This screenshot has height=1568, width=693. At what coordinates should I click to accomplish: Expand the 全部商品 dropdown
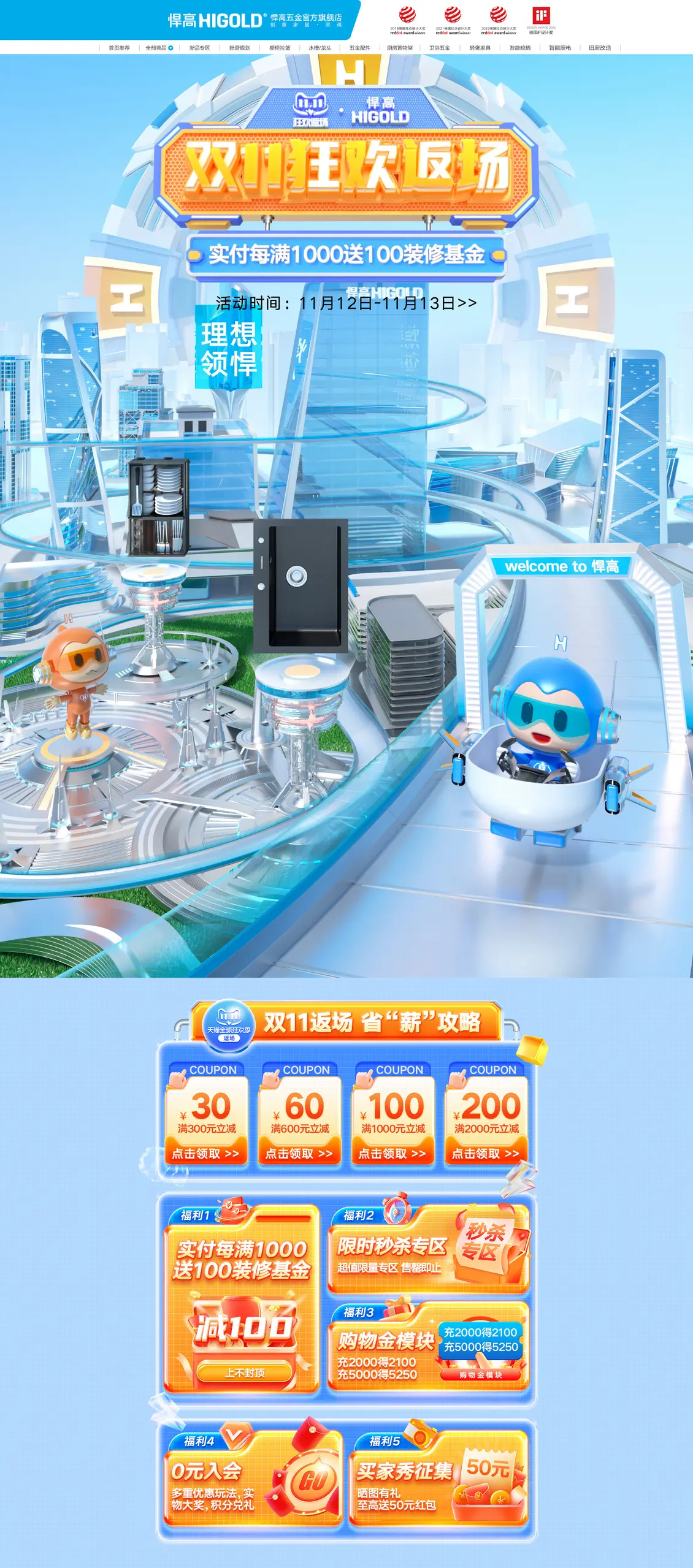click(158, 48)
